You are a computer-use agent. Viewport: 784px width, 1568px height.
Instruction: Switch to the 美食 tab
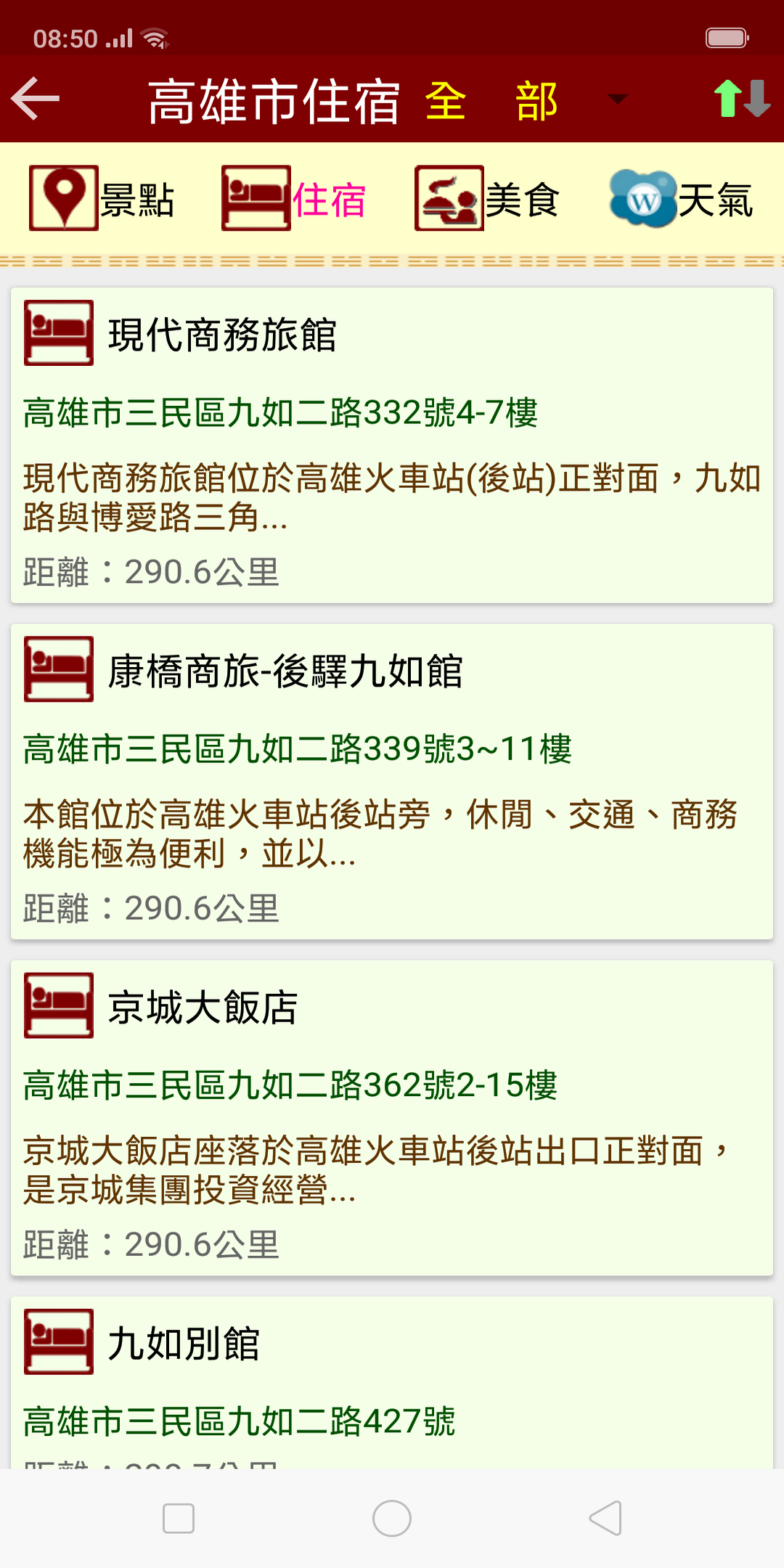click(487, 198)
